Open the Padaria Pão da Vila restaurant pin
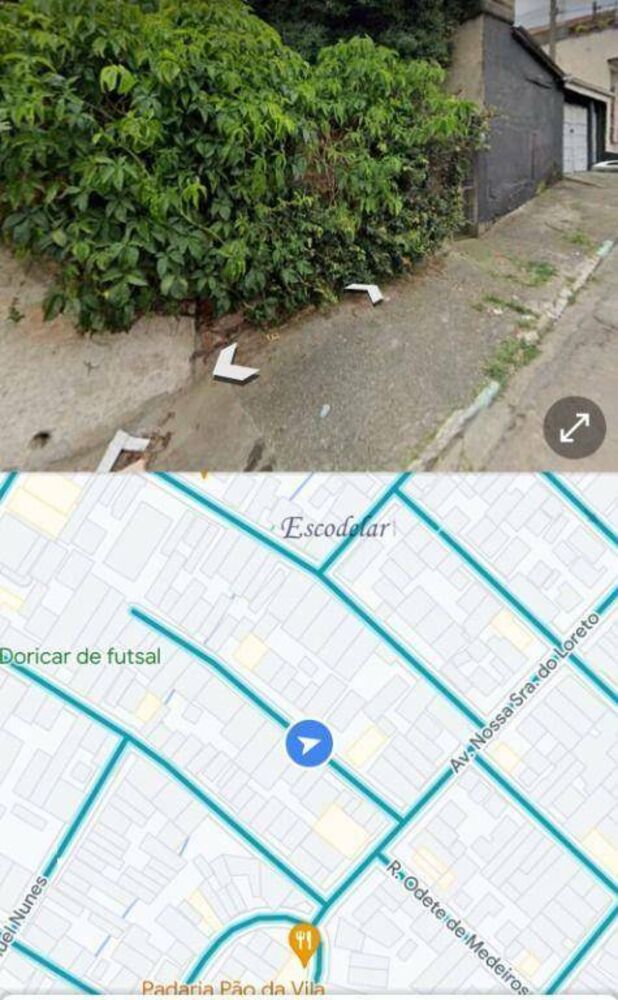 [x=304, y=945]
